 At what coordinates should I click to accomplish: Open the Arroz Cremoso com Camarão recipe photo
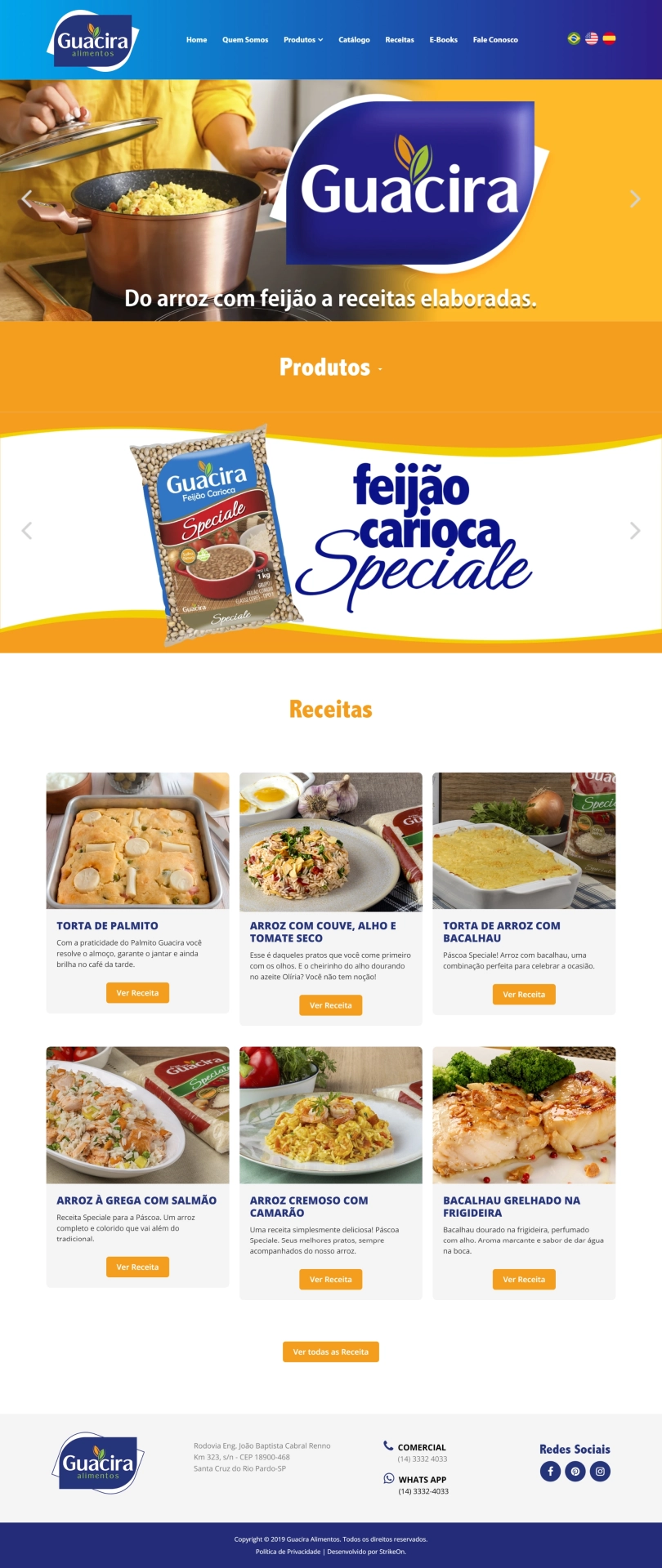coord(330,1115)
